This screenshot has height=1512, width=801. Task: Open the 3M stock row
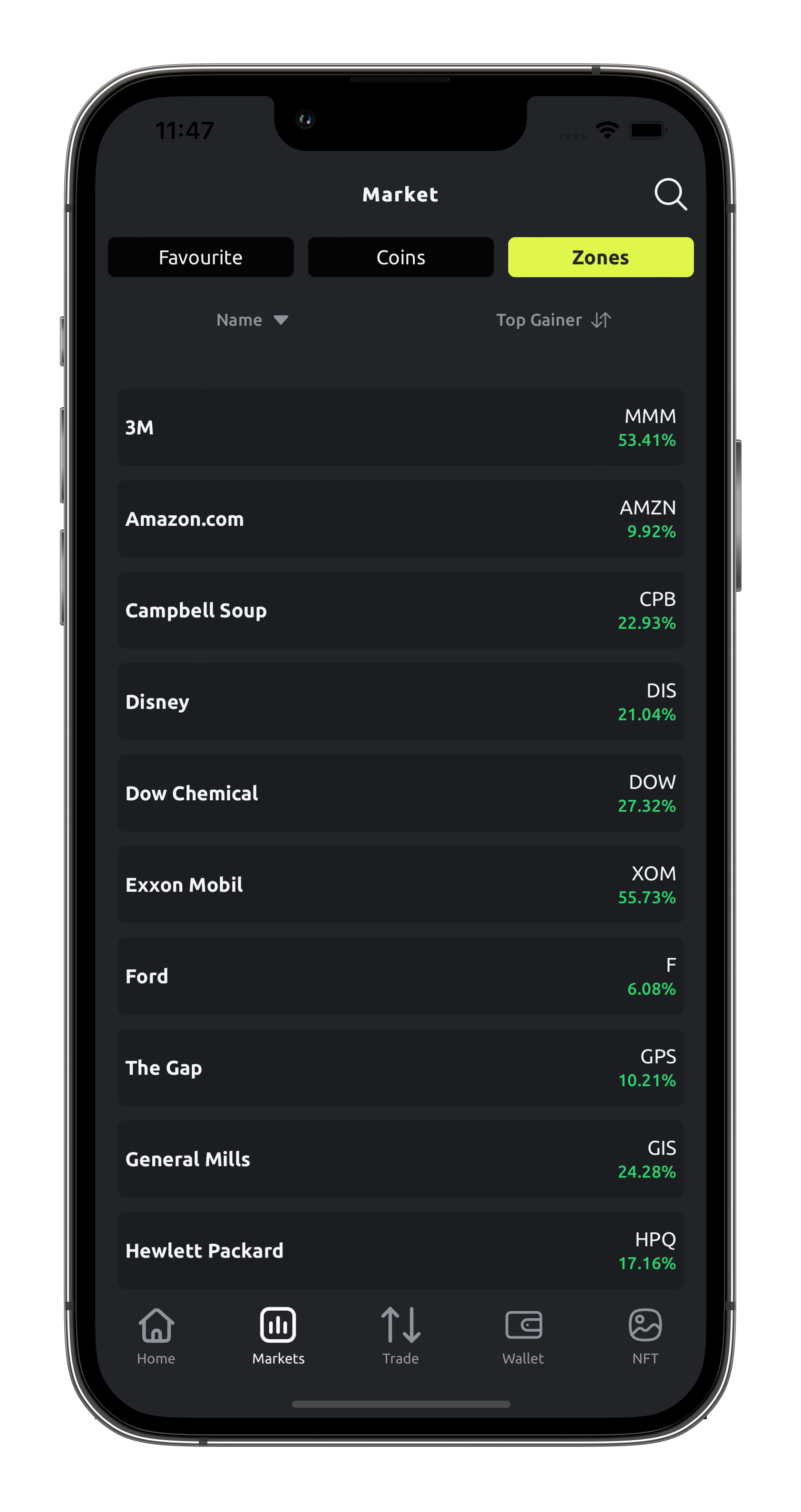click(401, 427)
